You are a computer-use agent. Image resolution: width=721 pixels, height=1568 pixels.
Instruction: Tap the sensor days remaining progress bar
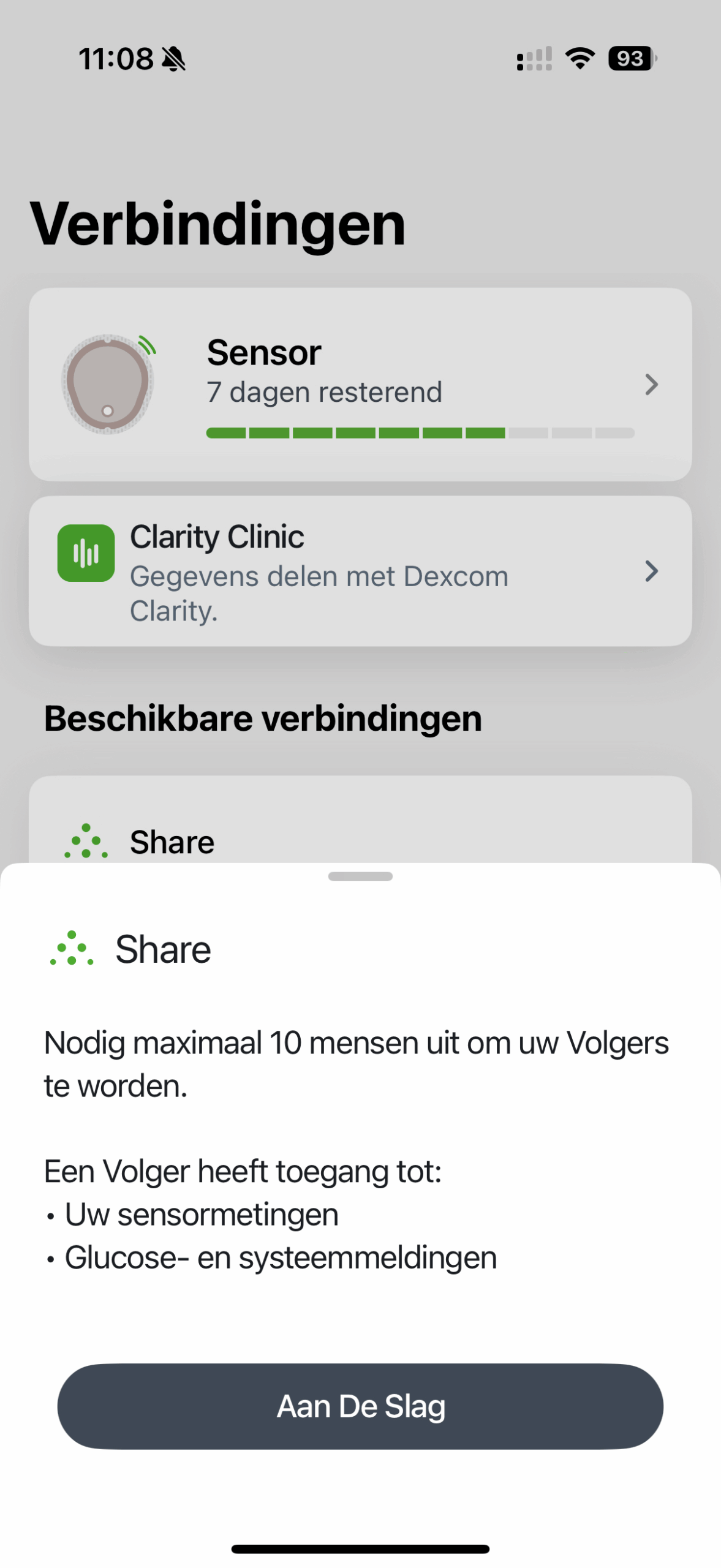point(420,432)
